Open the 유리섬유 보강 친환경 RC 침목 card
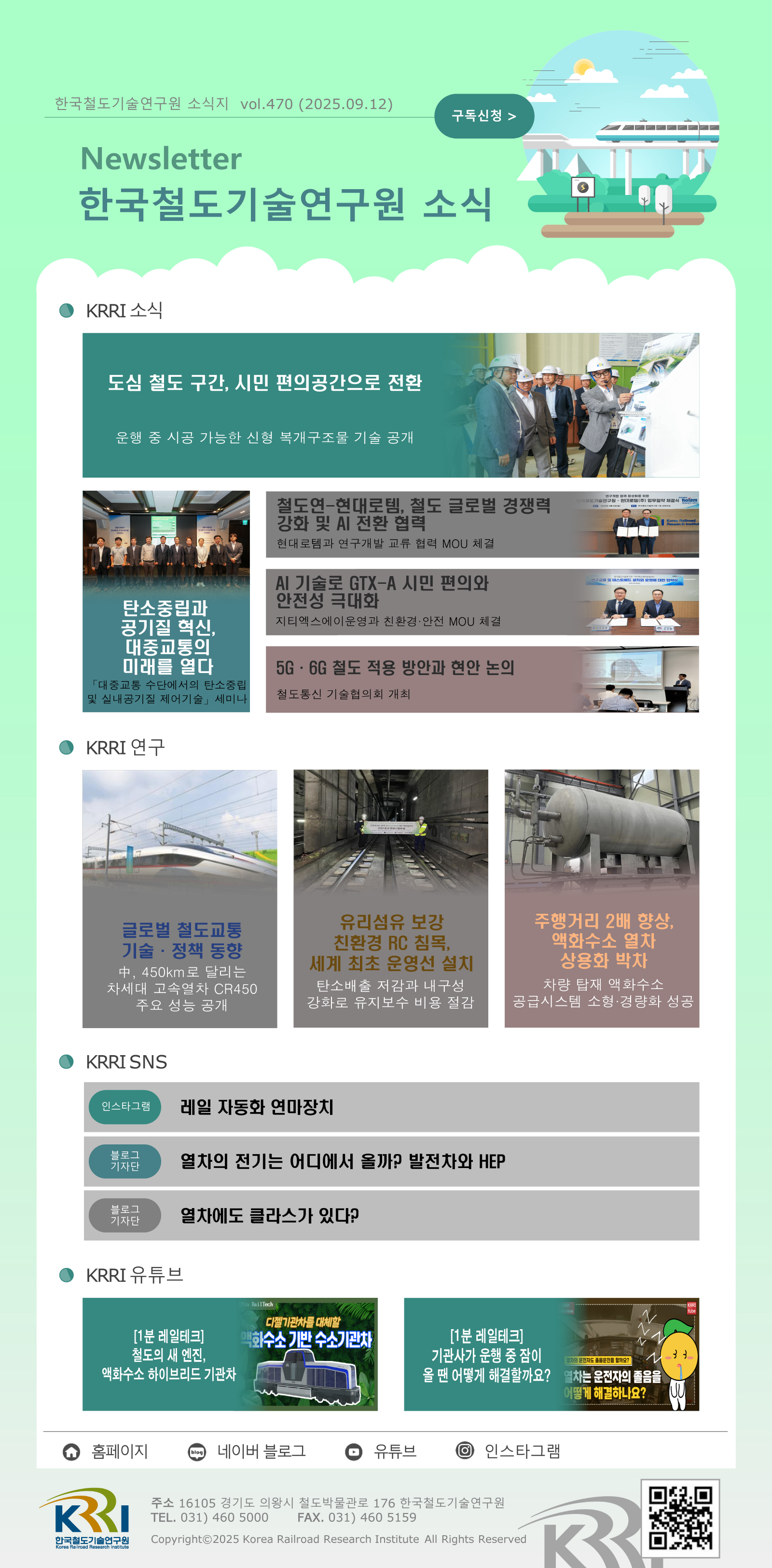 [x=390, y=898]
